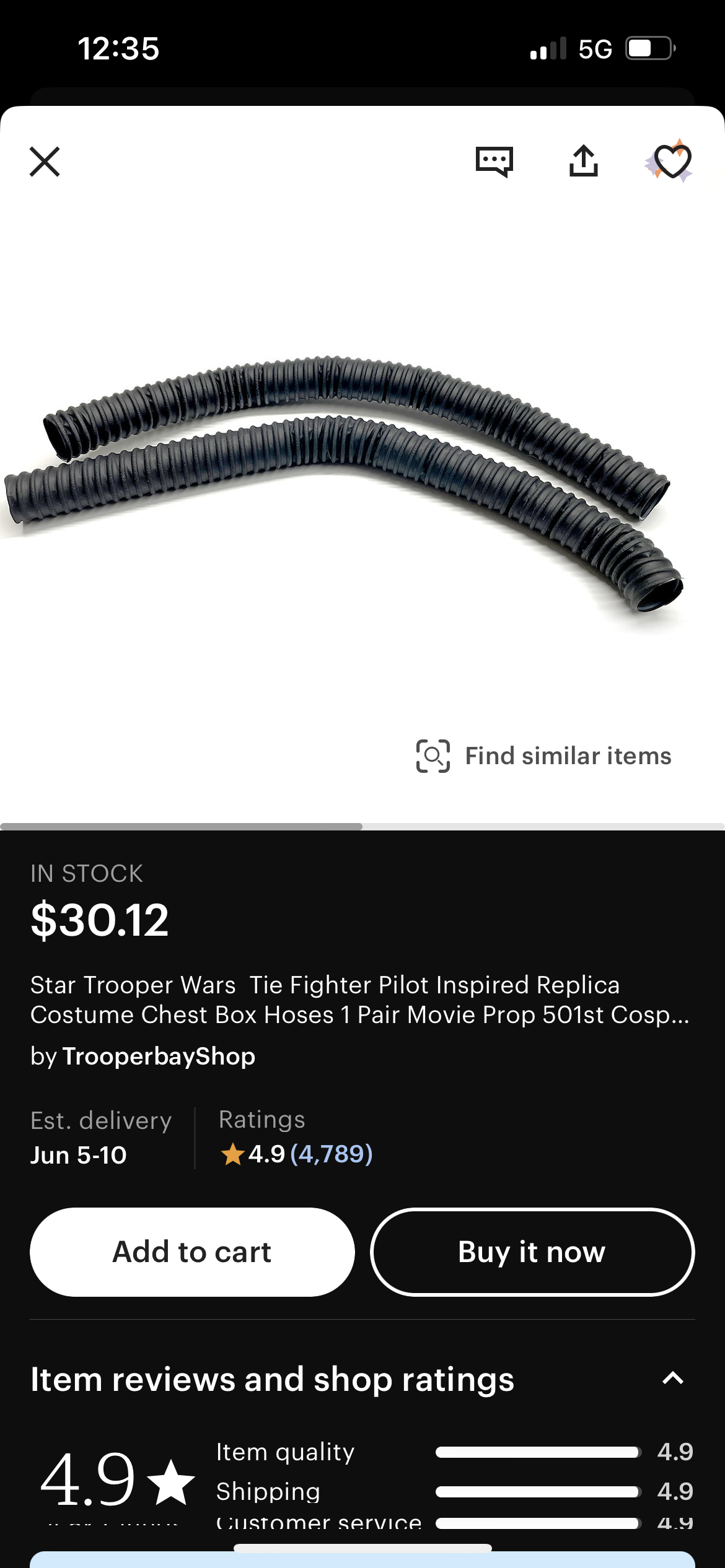Close the product detail sheet
725x1568 pixels.
point(45,162)
